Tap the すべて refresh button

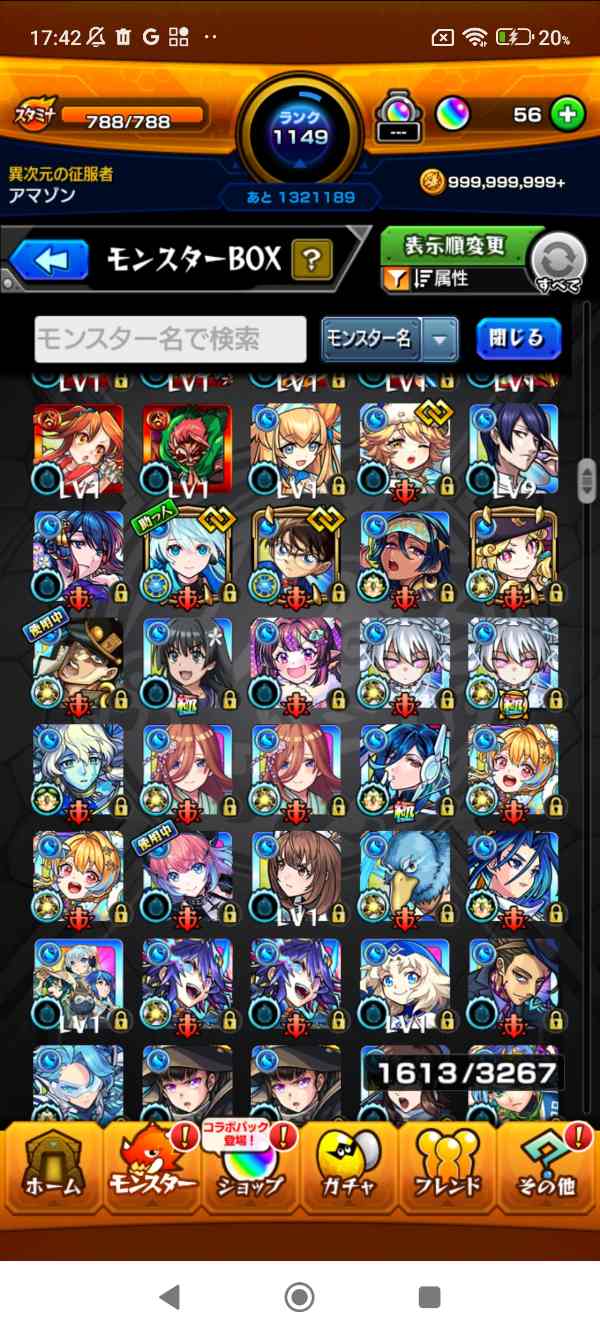click(557, 264)
